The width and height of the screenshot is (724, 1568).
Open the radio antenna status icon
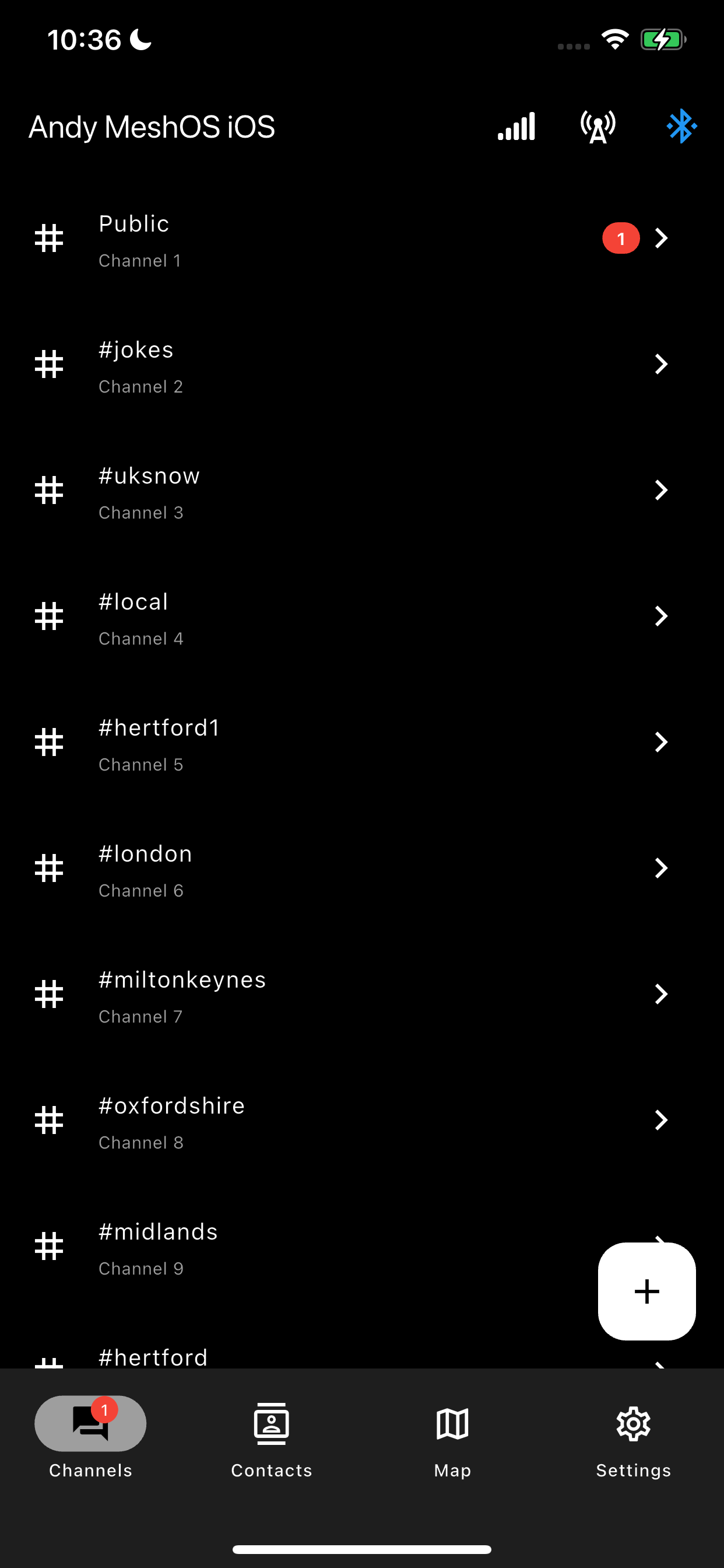click(599, 127)
